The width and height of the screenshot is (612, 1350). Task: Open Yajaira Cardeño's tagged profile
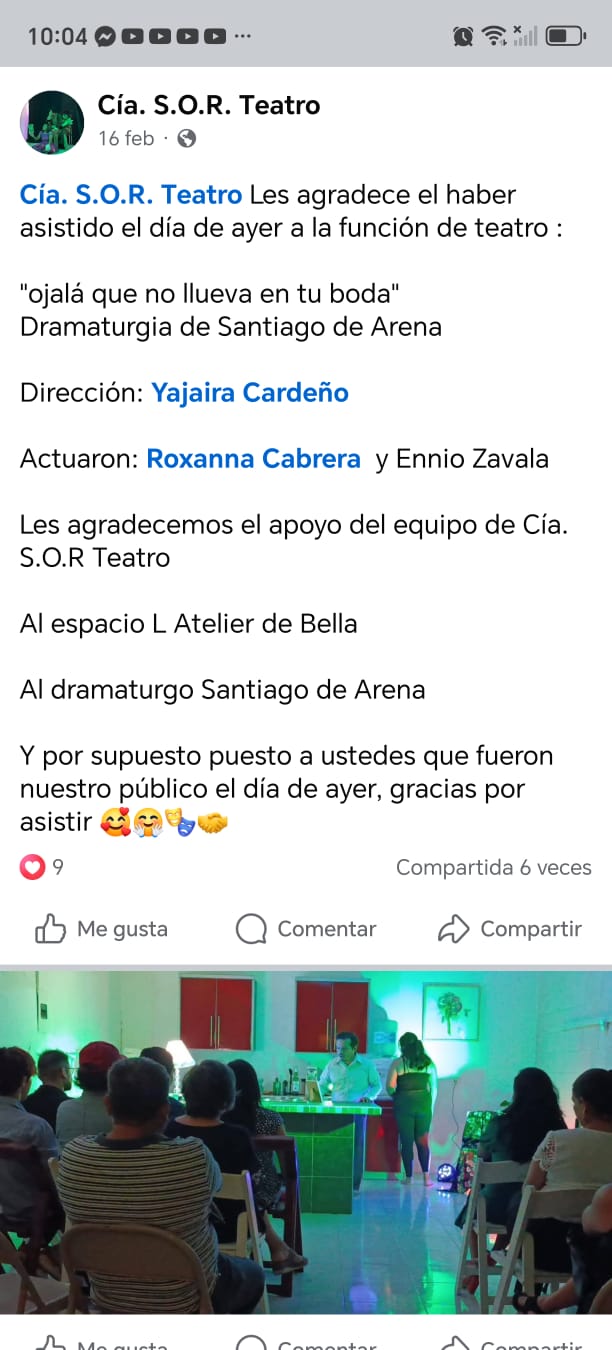250,393
